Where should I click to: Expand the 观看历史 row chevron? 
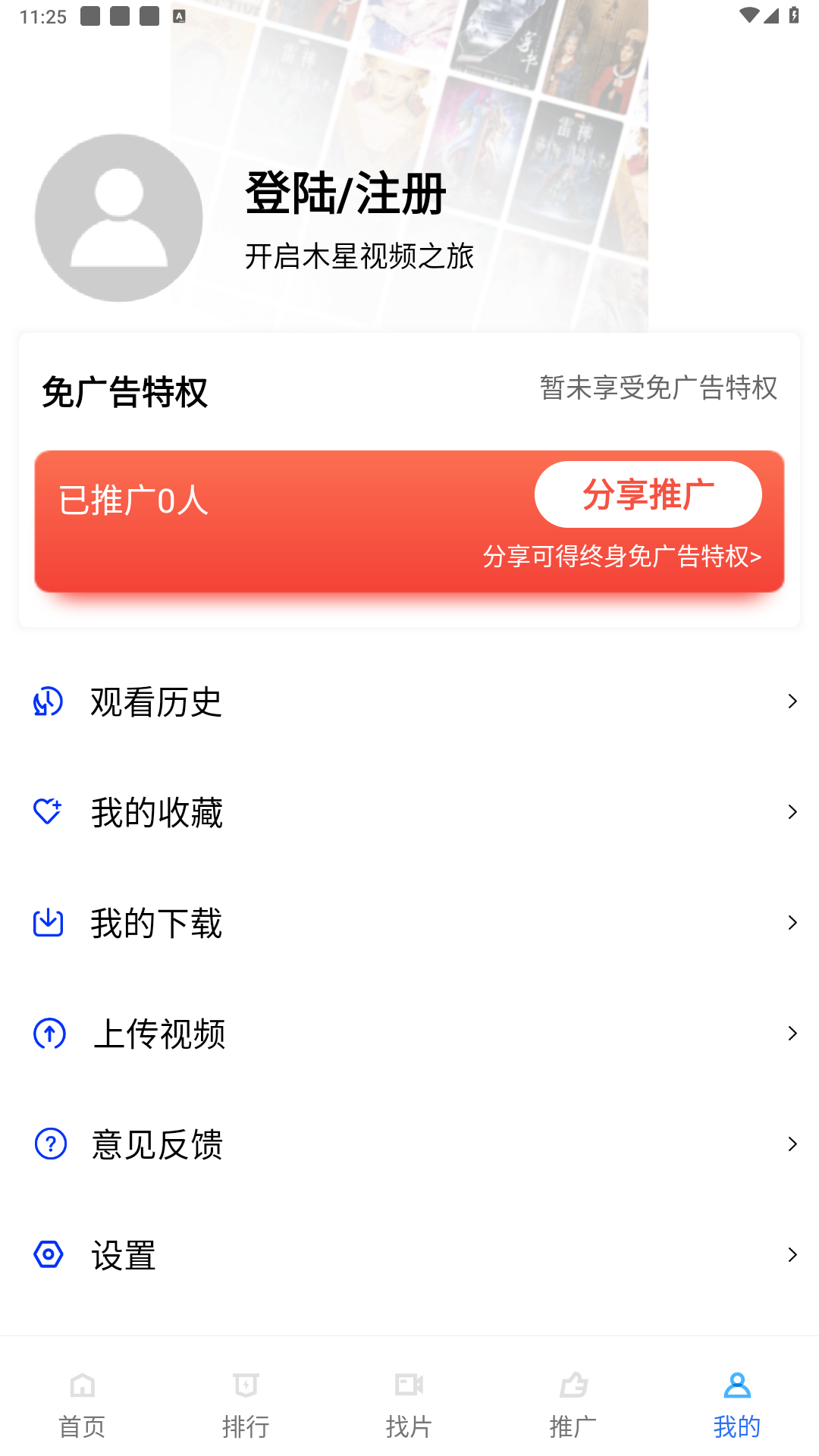pos(792,701)
